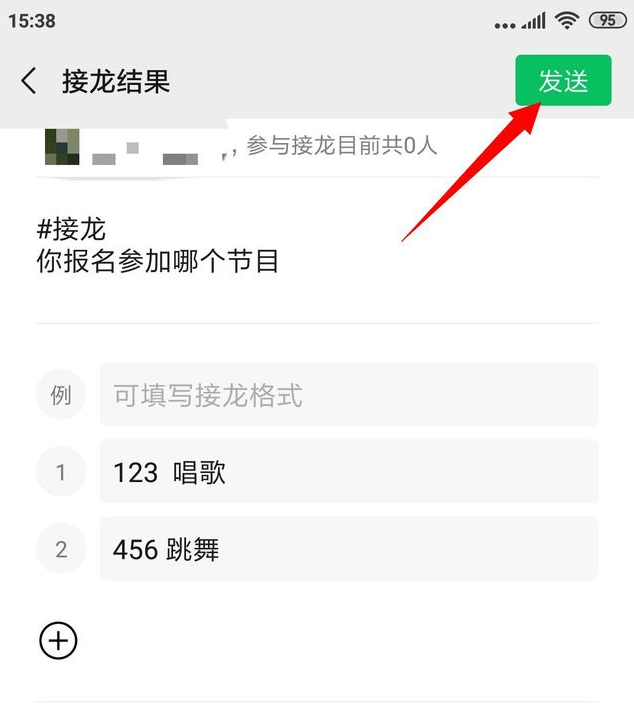
Task: Edit entry 123 唱歌
Action: (348, 472)
